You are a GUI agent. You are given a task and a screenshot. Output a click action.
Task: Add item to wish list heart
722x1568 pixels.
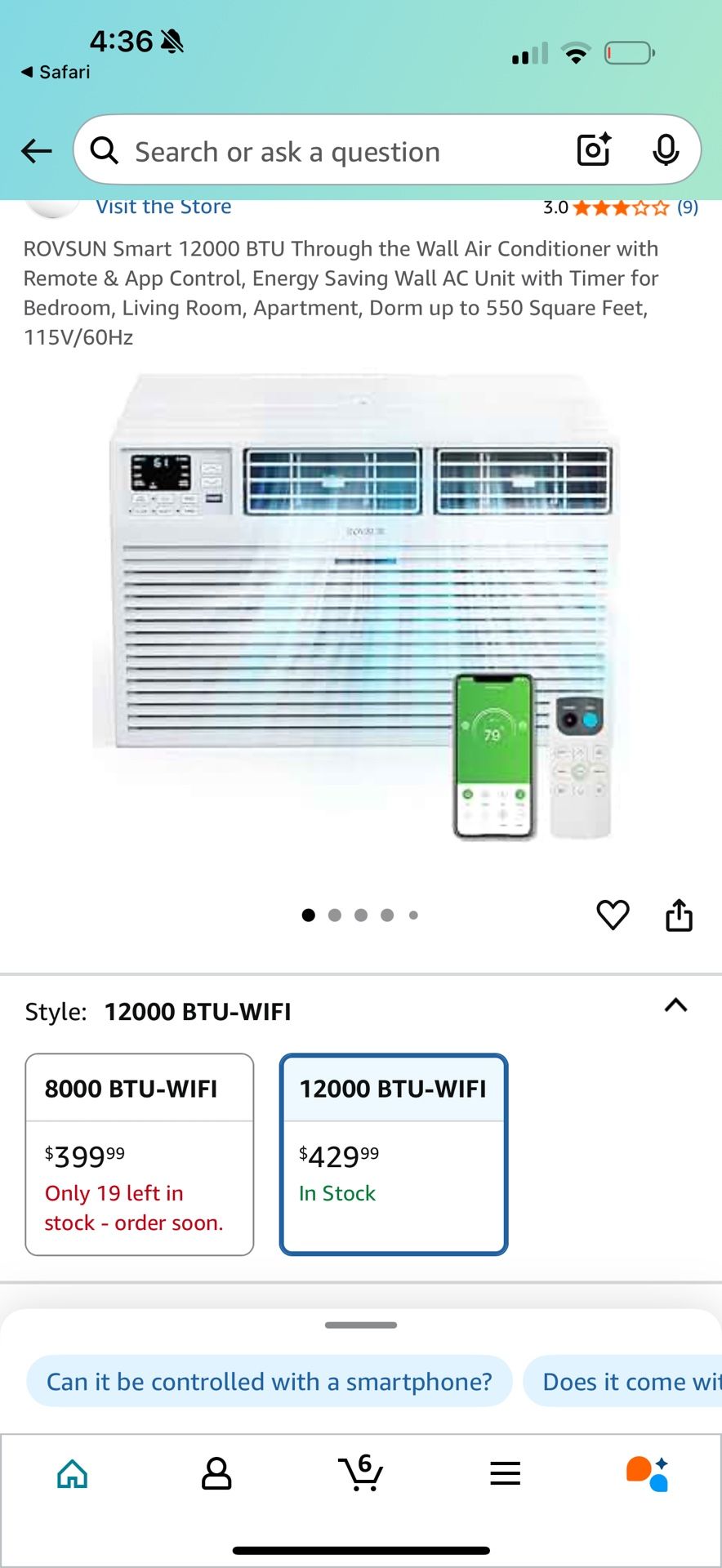click(x=613, y=915)
